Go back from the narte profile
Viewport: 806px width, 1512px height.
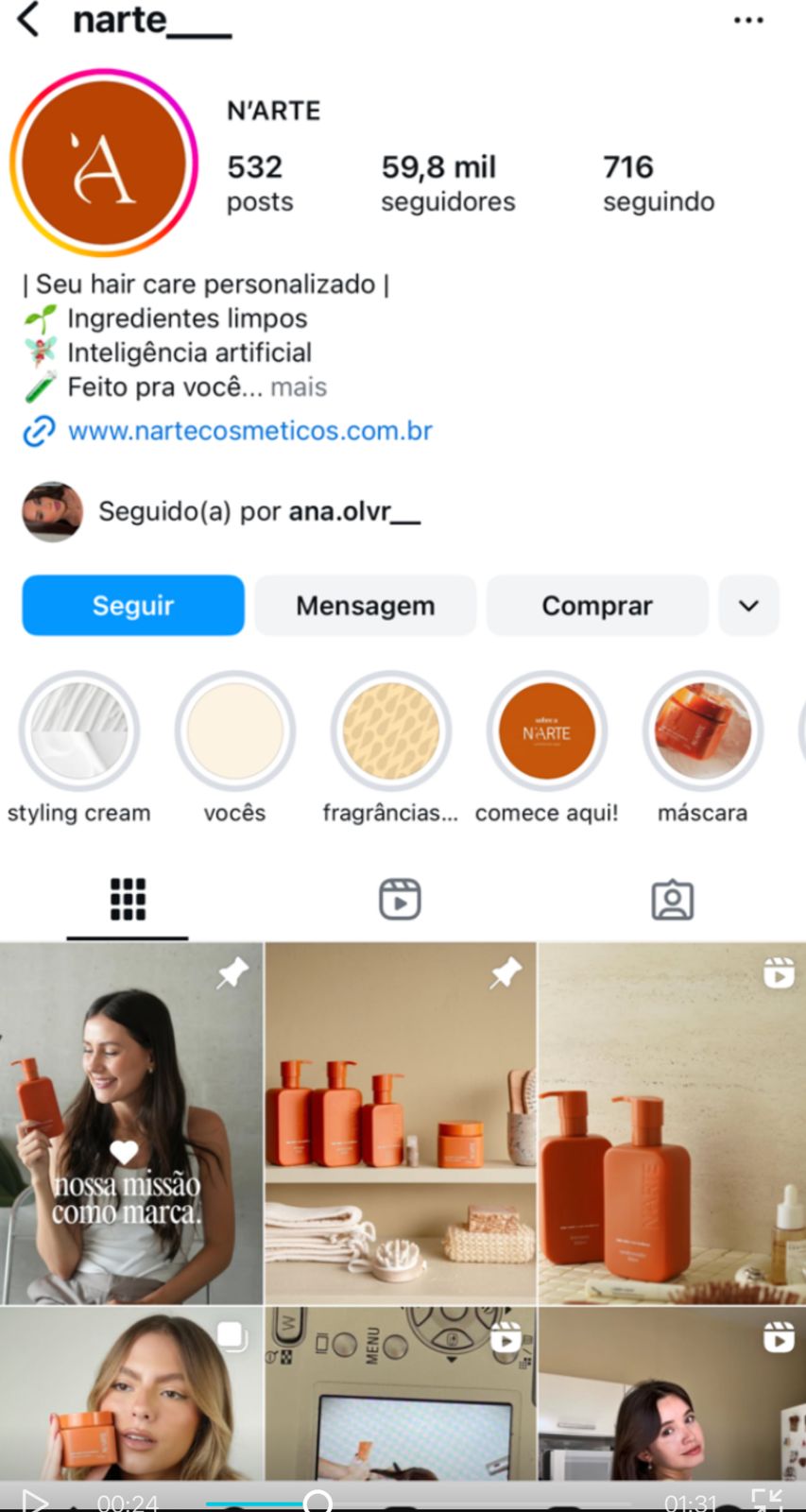pyautogui.click(x=28, y=20)
